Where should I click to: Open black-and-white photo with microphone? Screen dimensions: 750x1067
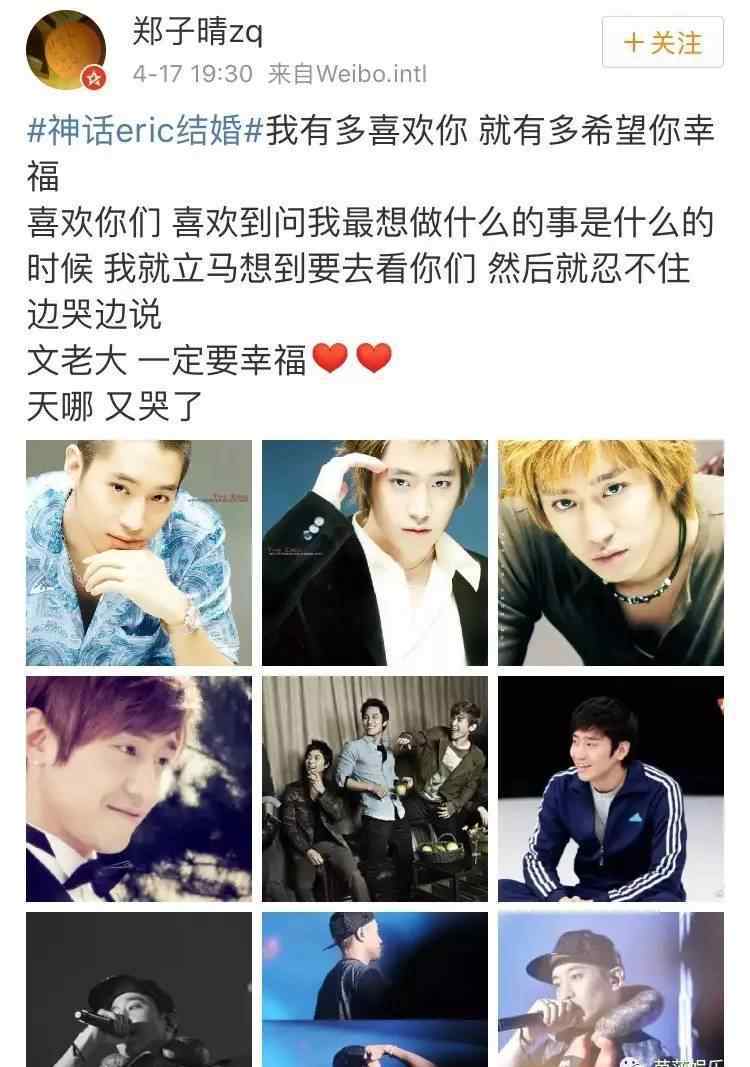139,990
